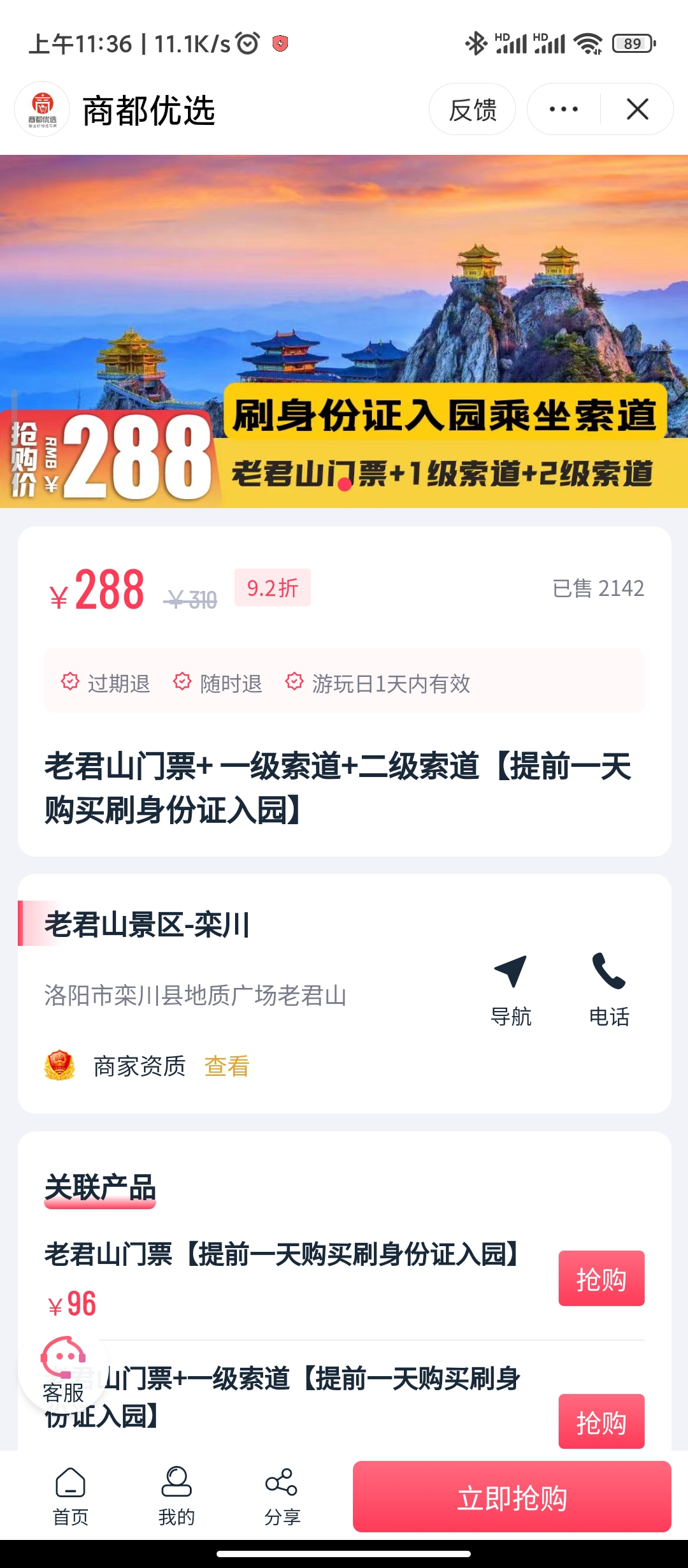Tap 立即抢购 to buy now
Viewport: 688px width, 1568px height.
[x=512, y=1497]
